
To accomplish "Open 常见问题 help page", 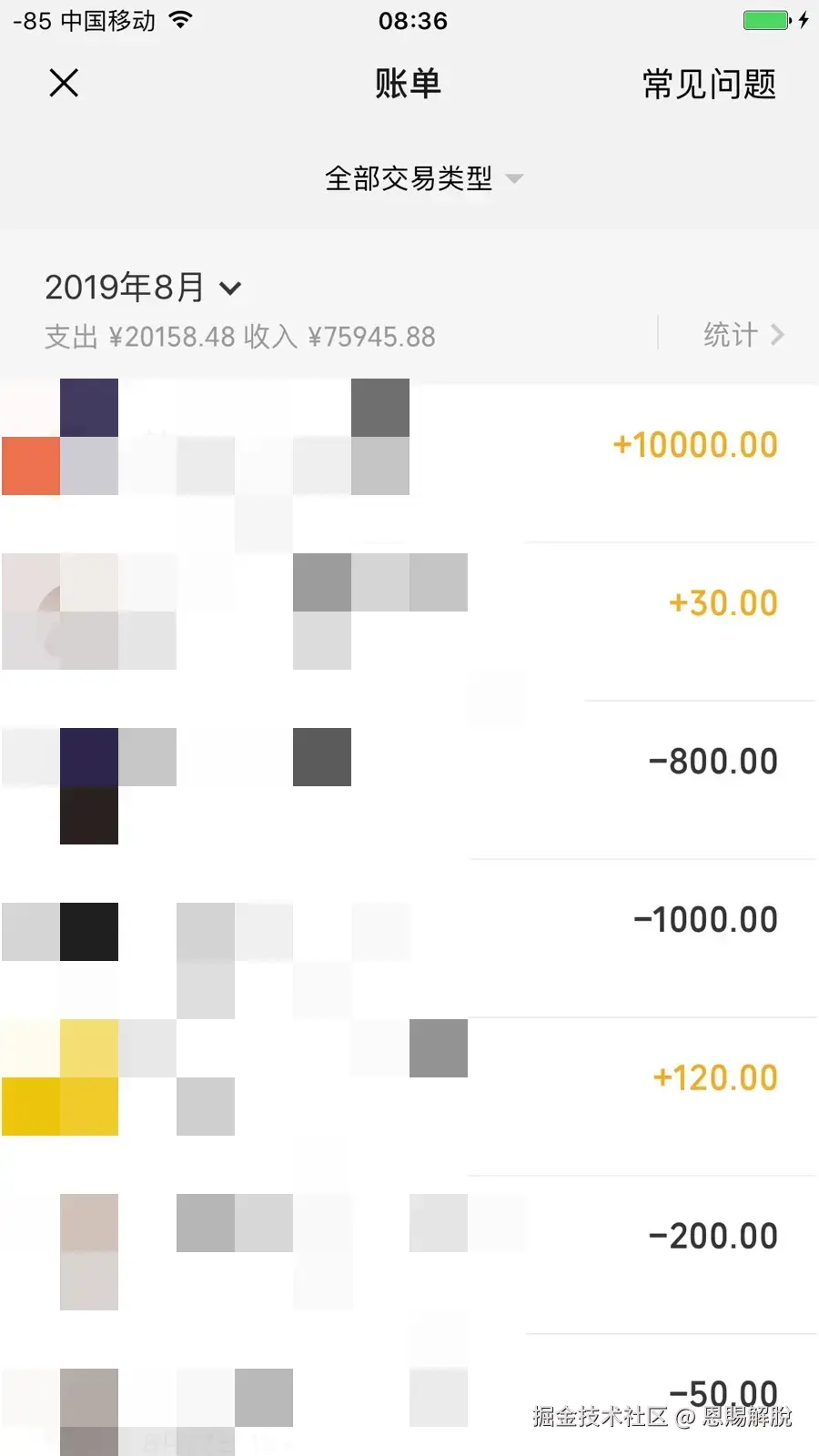I will click(x=709, y=85).
